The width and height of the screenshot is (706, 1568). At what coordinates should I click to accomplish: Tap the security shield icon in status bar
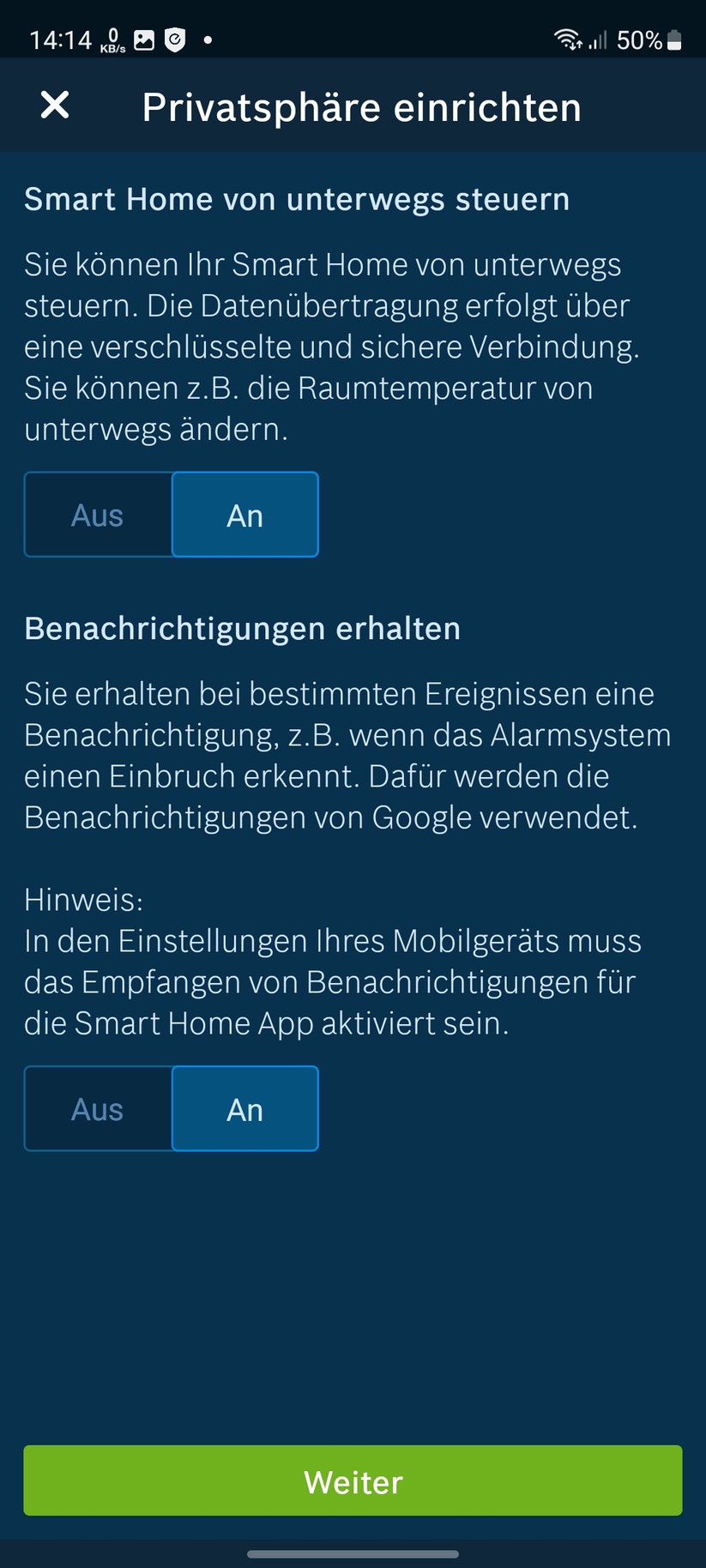(176, 39)
